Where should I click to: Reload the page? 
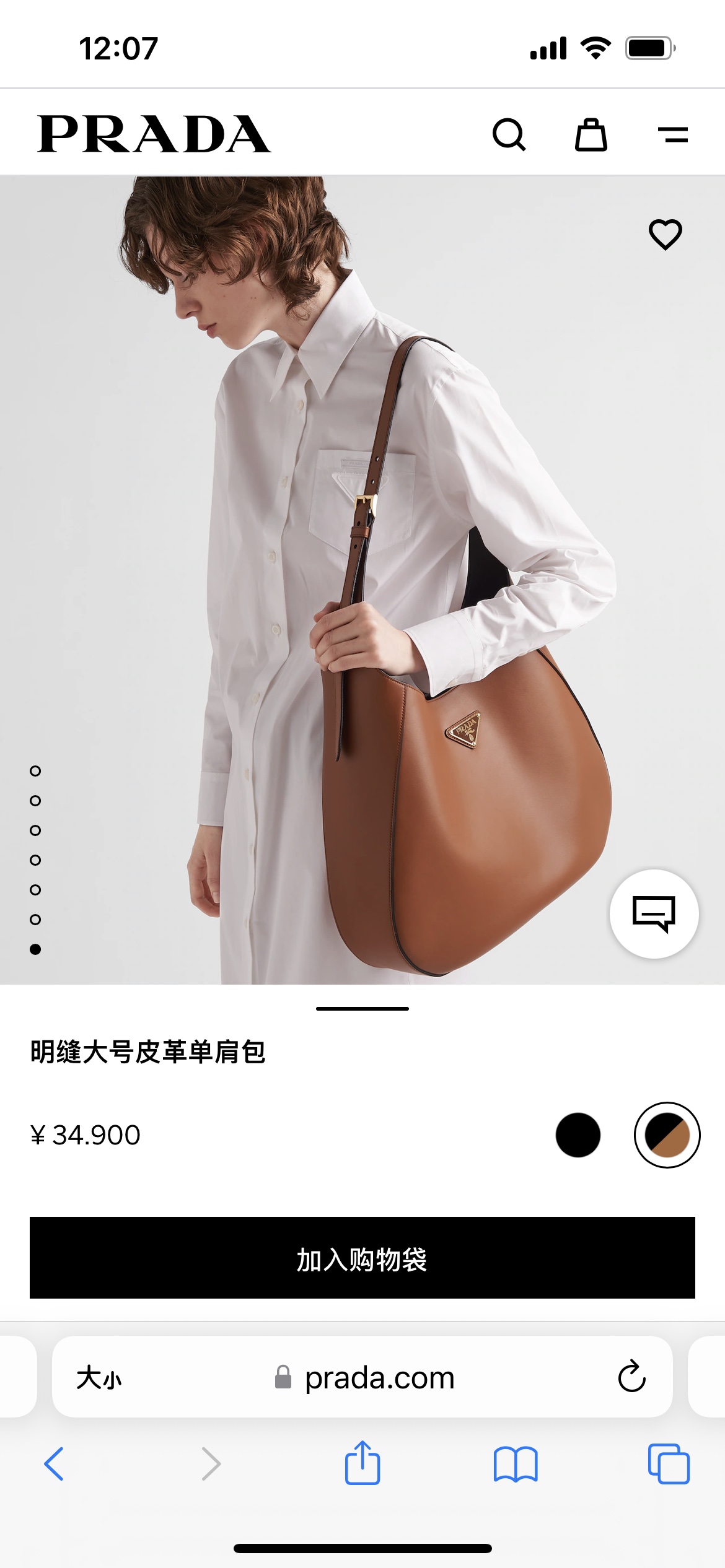tap(632, 1377)
